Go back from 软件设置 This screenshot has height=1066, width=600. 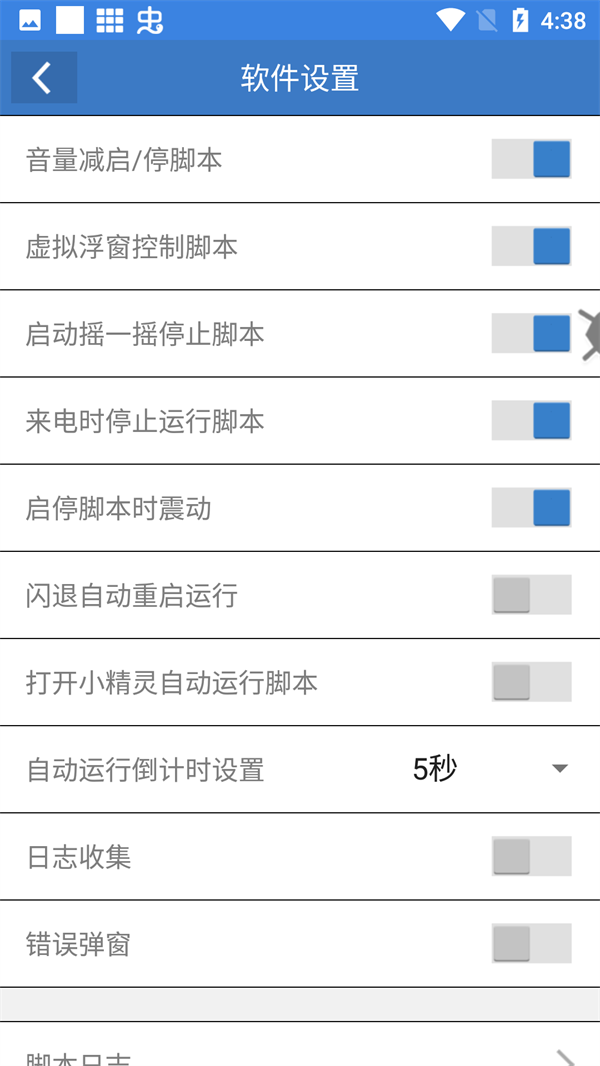tap(43, 78)
